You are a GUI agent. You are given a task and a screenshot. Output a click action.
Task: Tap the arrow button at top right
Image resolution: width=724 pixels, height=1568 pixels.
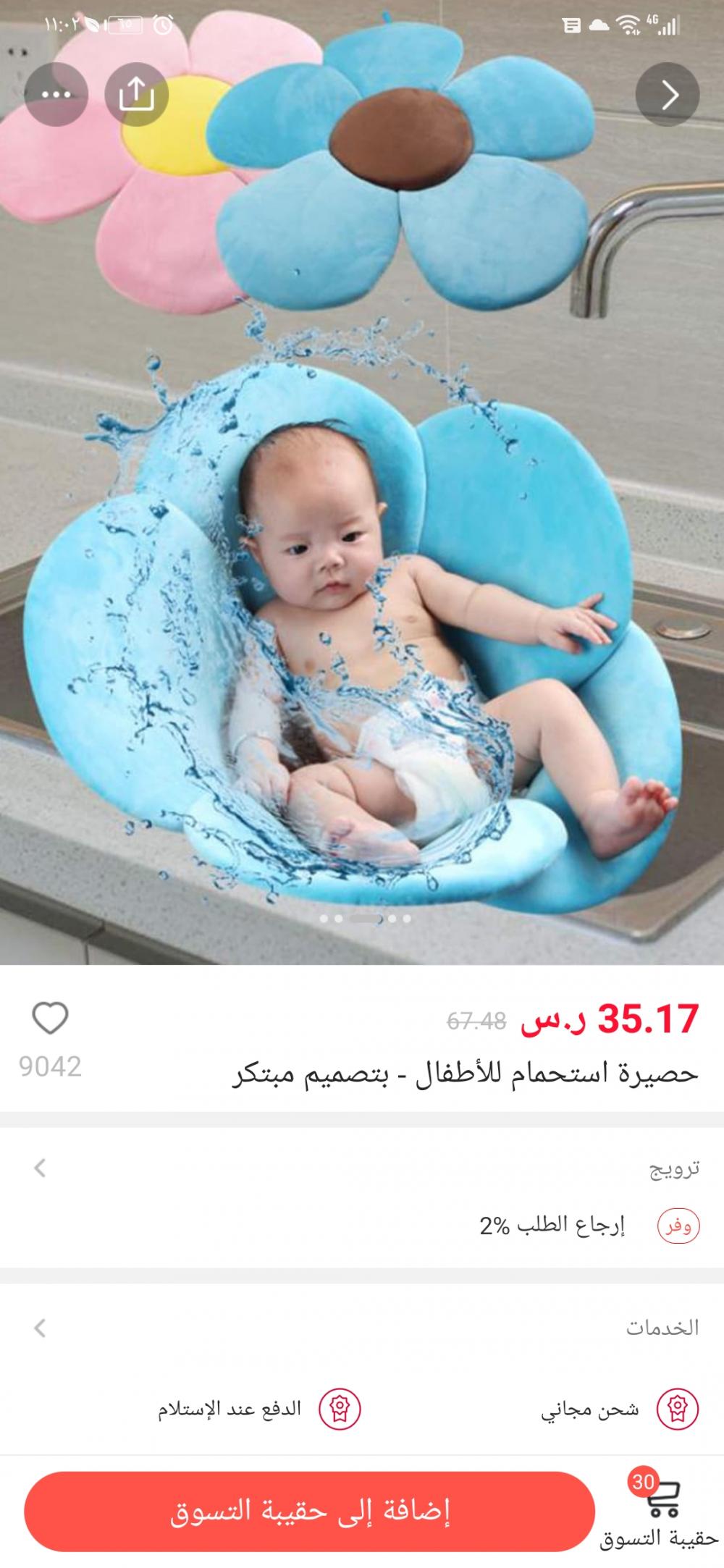668,95
